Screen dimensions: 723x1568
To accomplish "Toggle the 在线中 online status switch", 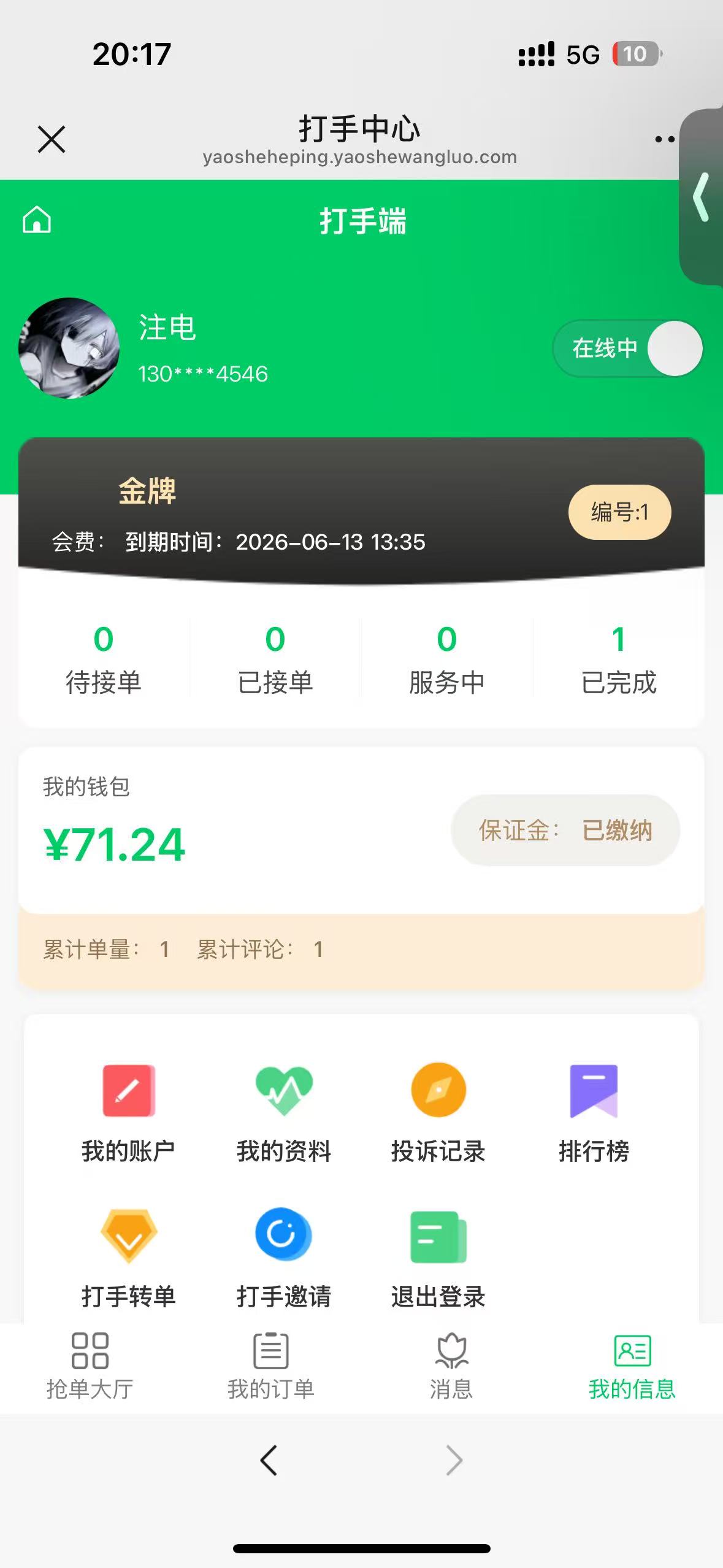I will click(627, 348).
